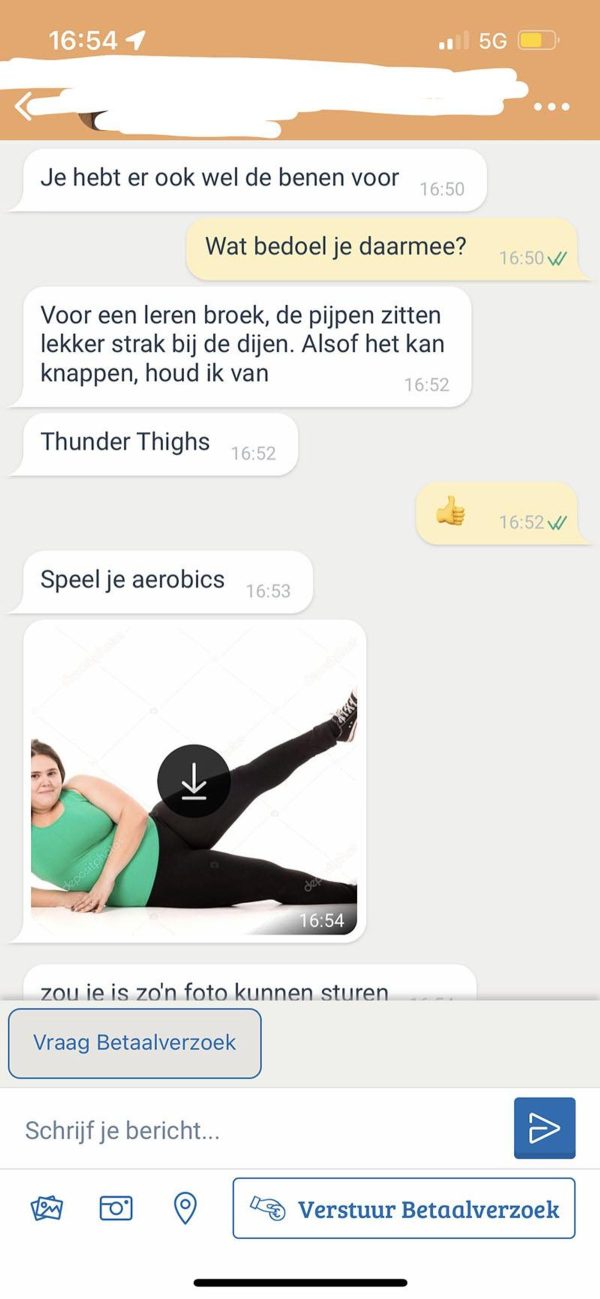The image size is (600, 1299).
Task: Open the three-dot overflow menu
Action: coord(551,107)
